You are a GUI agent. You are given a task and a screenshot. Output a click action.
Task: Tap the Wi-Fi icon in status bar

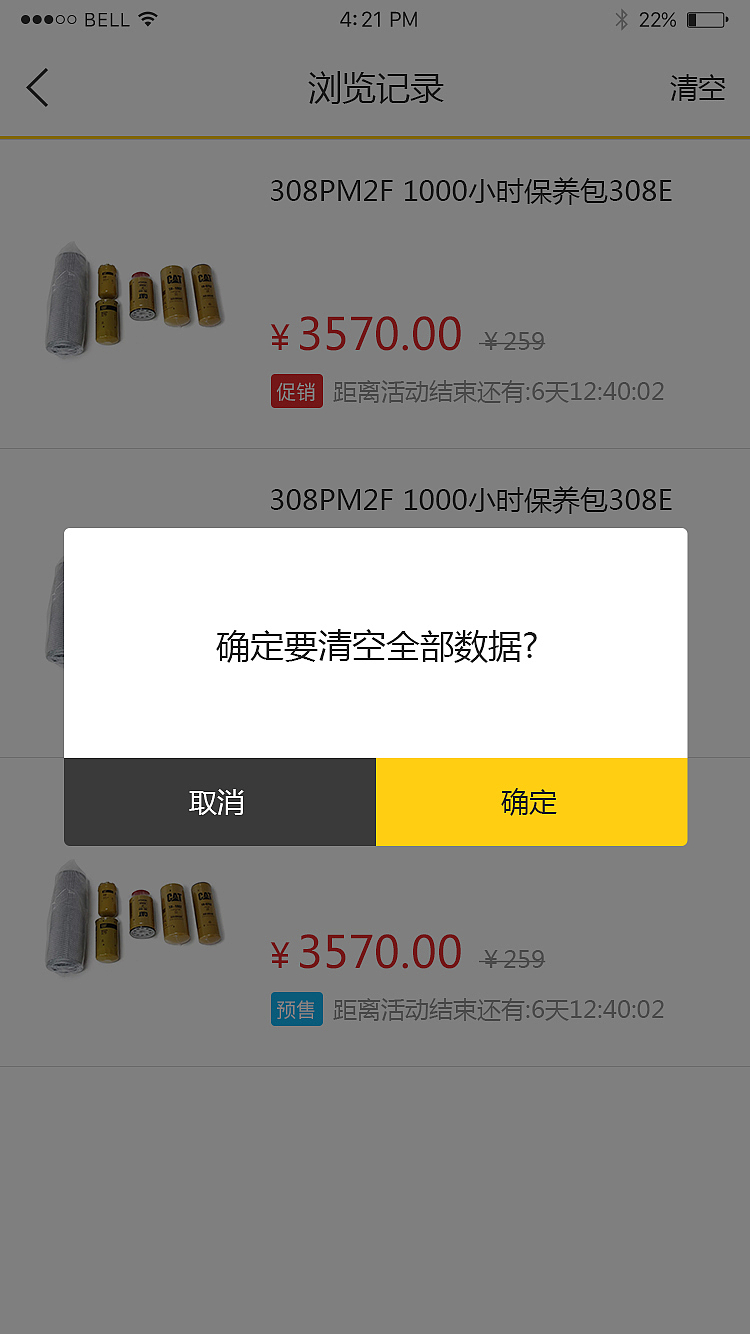click(x=150, y=18)
